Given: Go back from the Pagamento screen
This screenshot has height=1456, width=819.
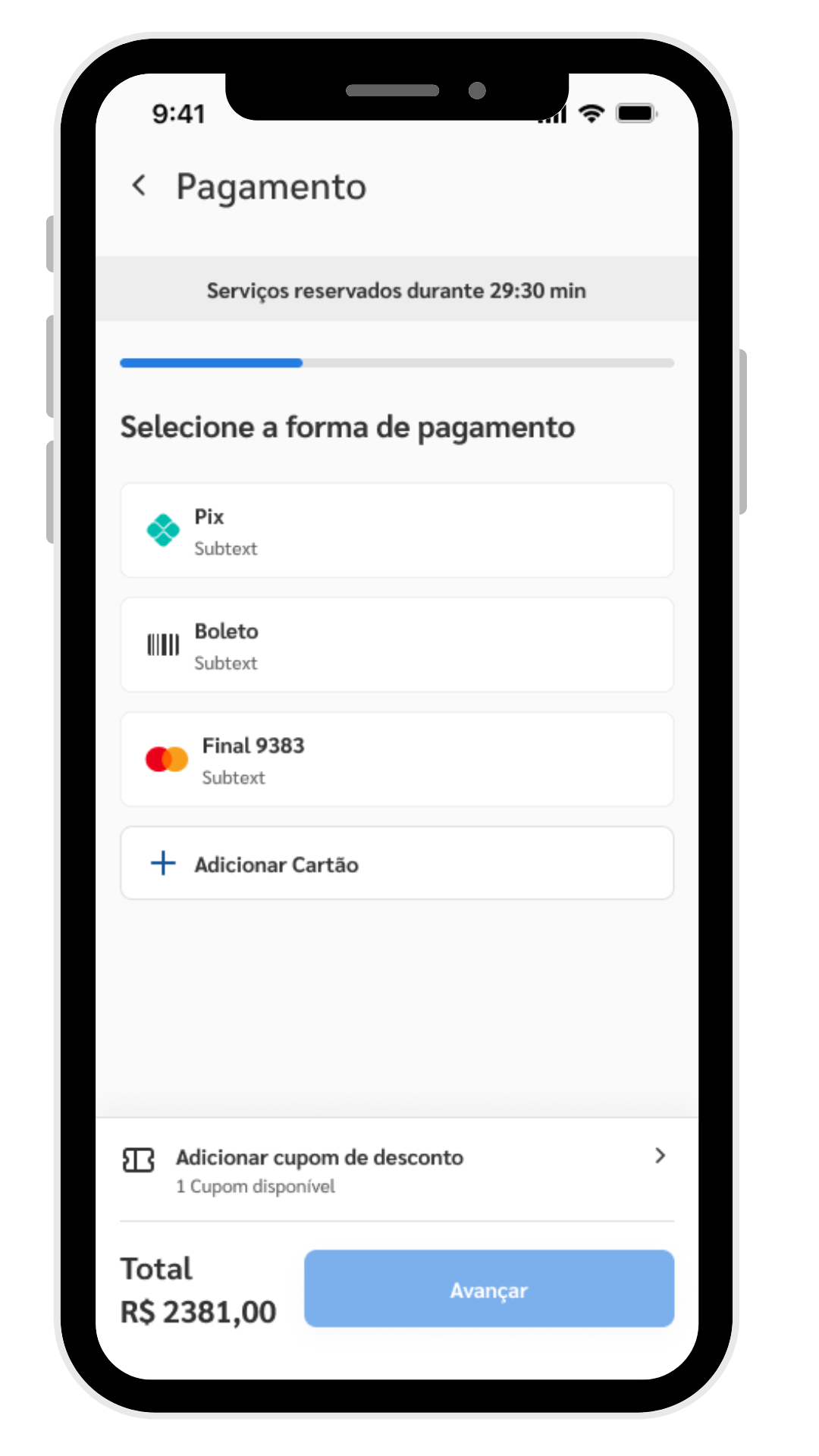Looking at the screenshot, I should [140, 186].
